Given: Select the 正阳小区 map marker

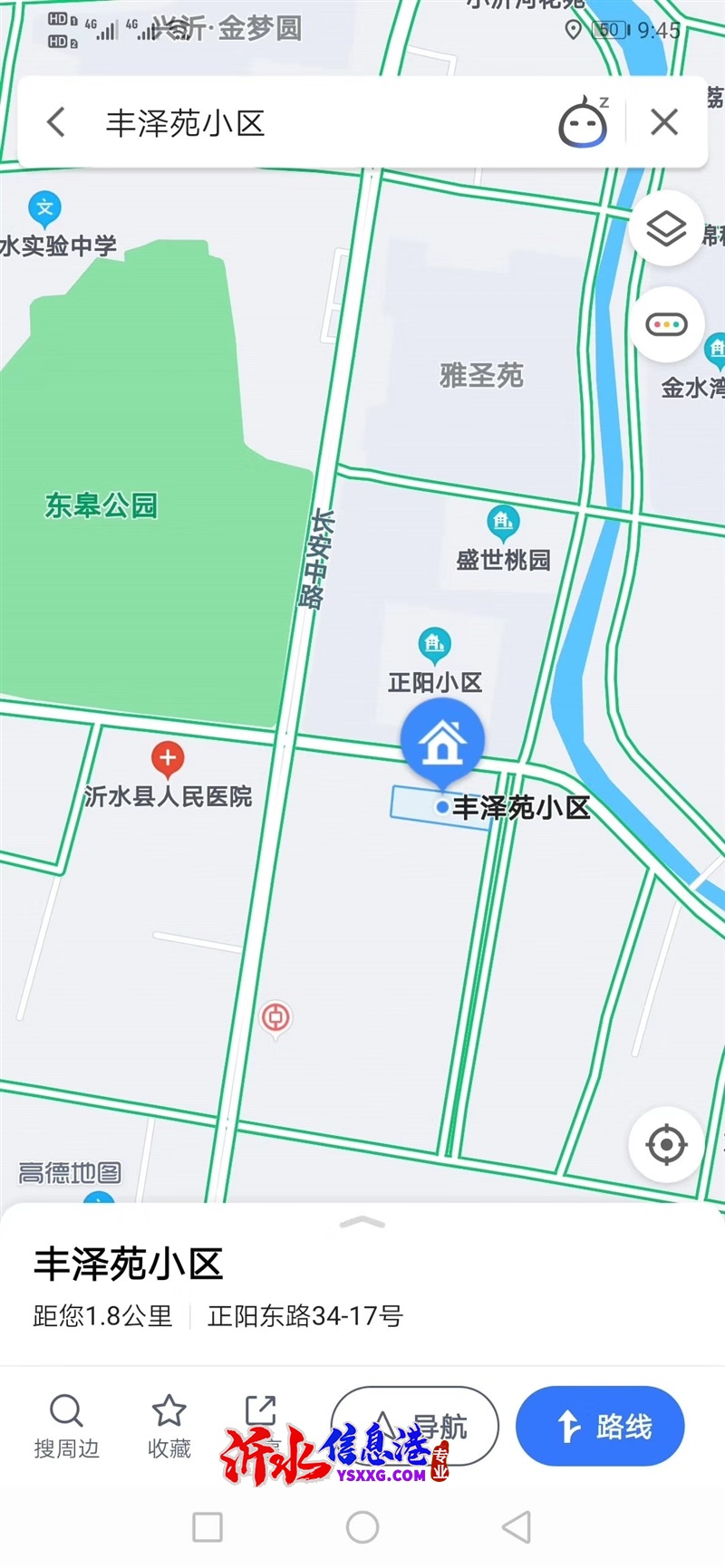Looking at the screenshot, I should 435,645.
